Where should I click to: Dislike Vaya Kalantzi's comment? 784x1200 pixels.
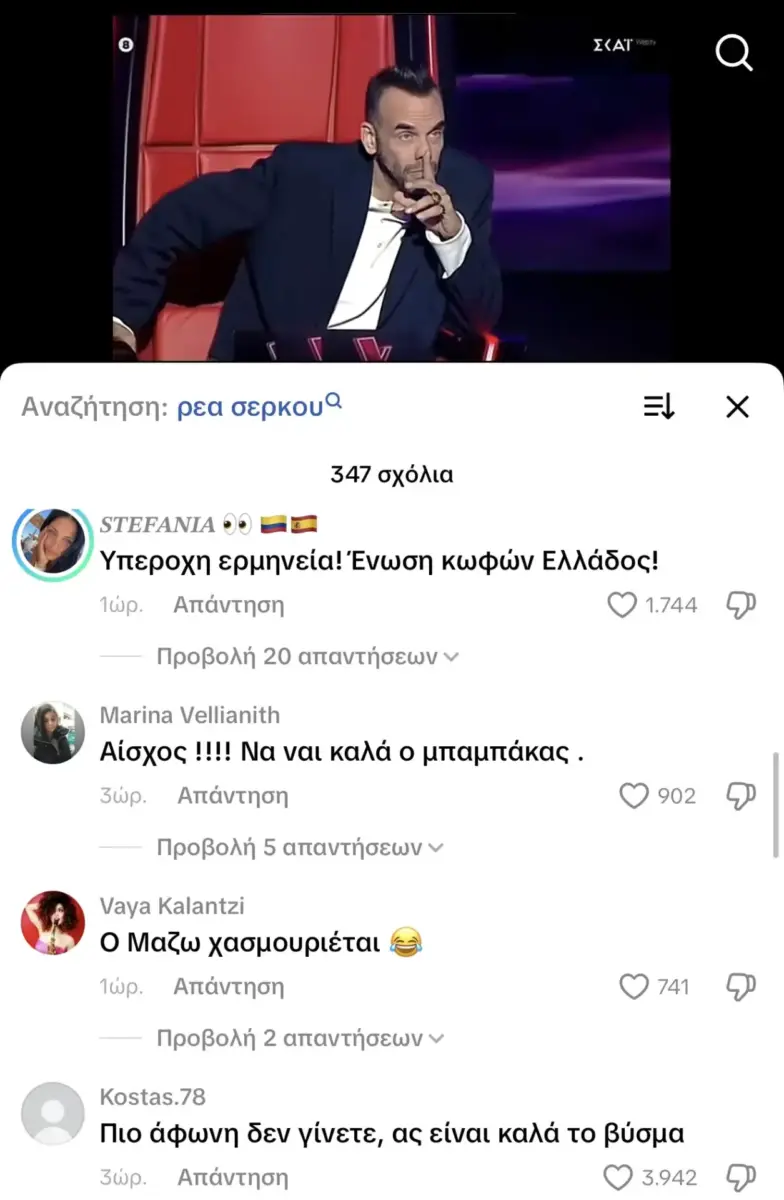coord(740,987)
